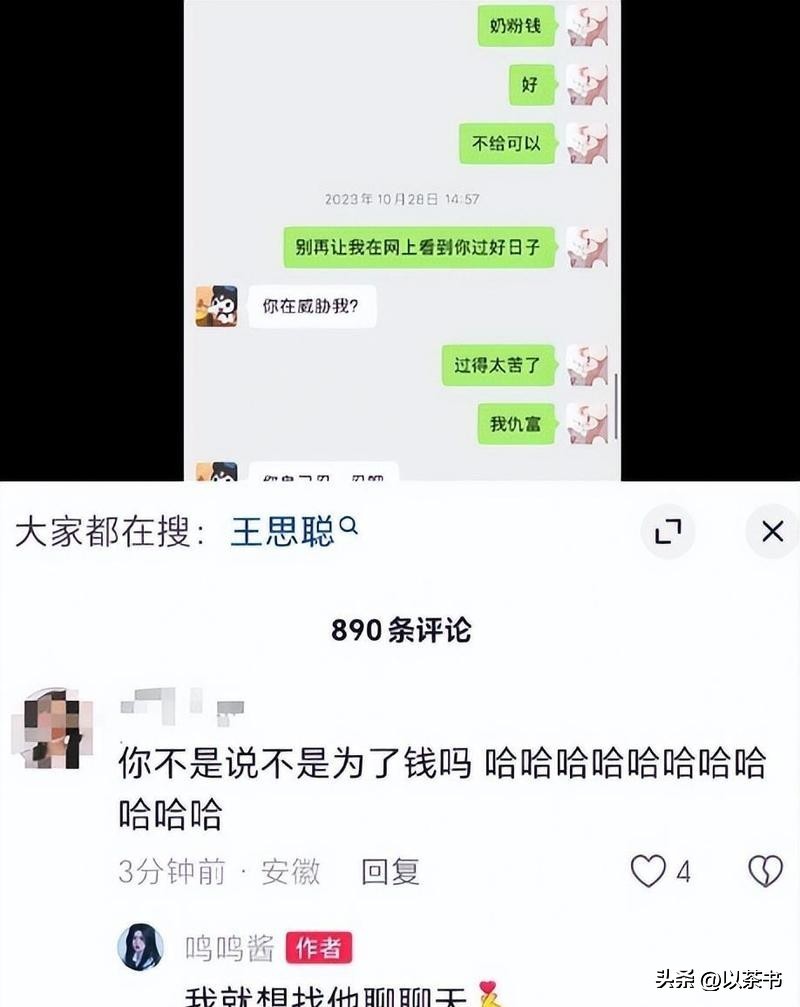
Task: Dislike the 你不是说不是为了钱吗 comment
Action: click(766, 871)
